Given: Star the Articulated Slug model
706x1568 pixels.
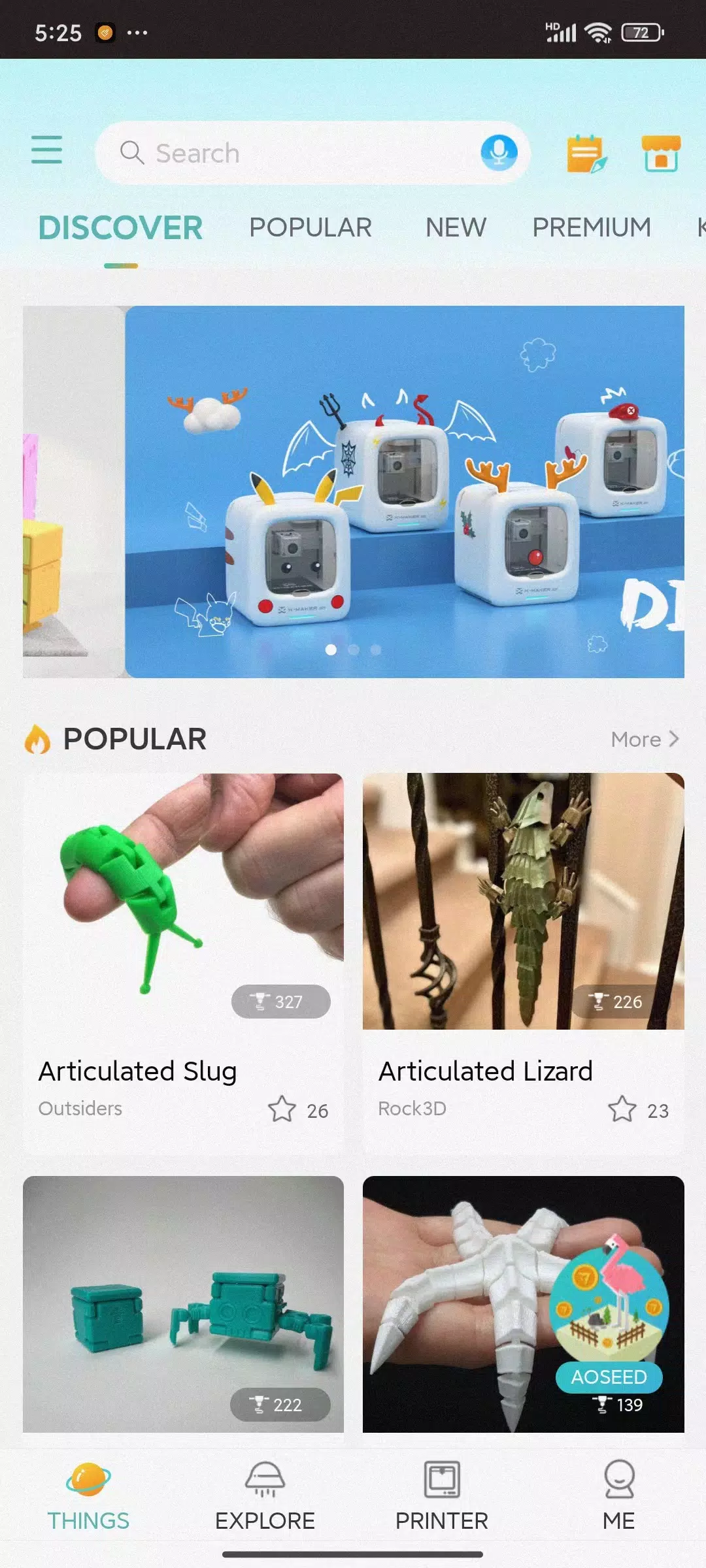Looking at the screenshot, I should coord(282,1109).
